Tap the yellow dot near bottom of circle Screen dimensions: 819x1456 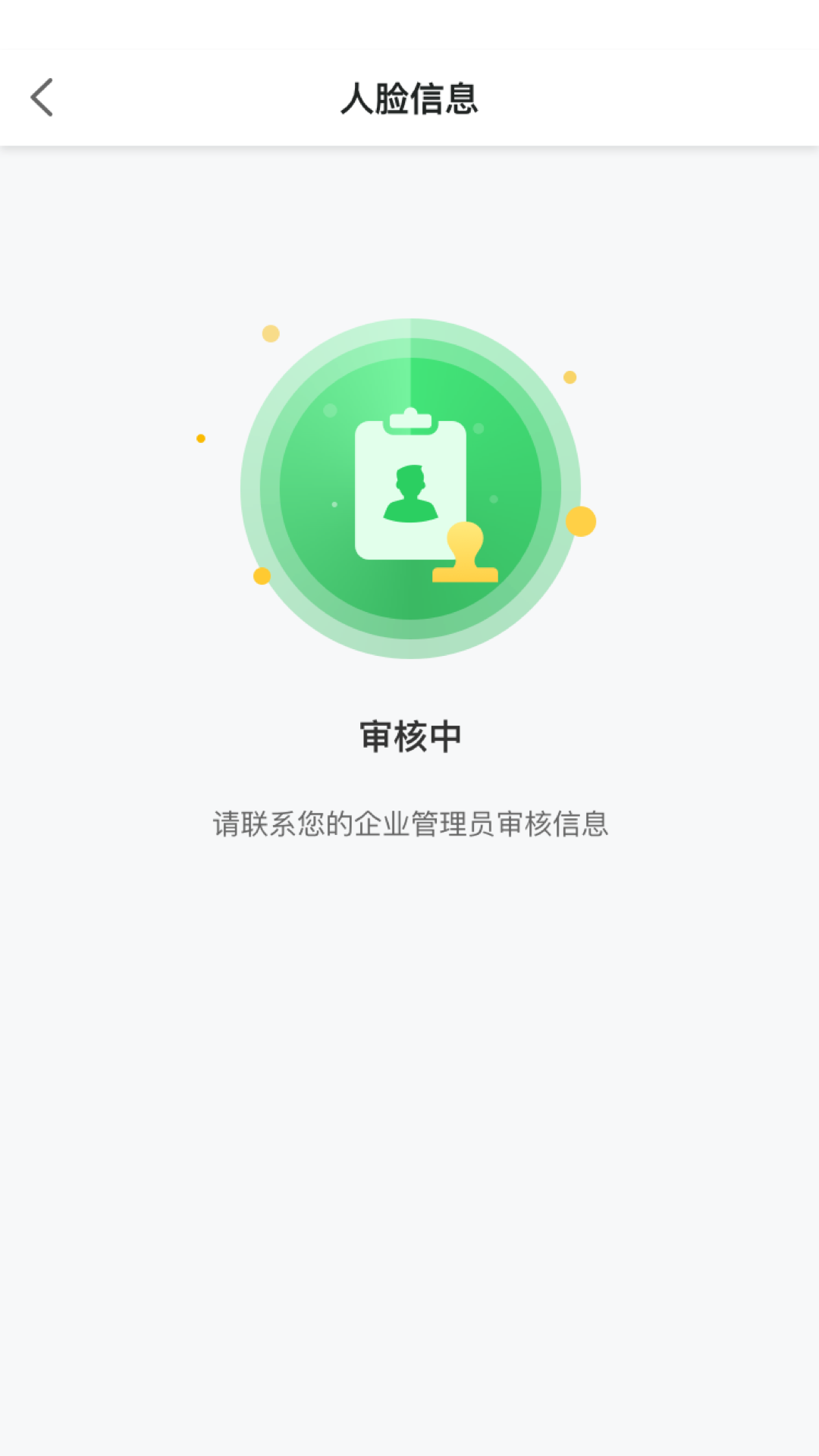click(x=261, y=575)
